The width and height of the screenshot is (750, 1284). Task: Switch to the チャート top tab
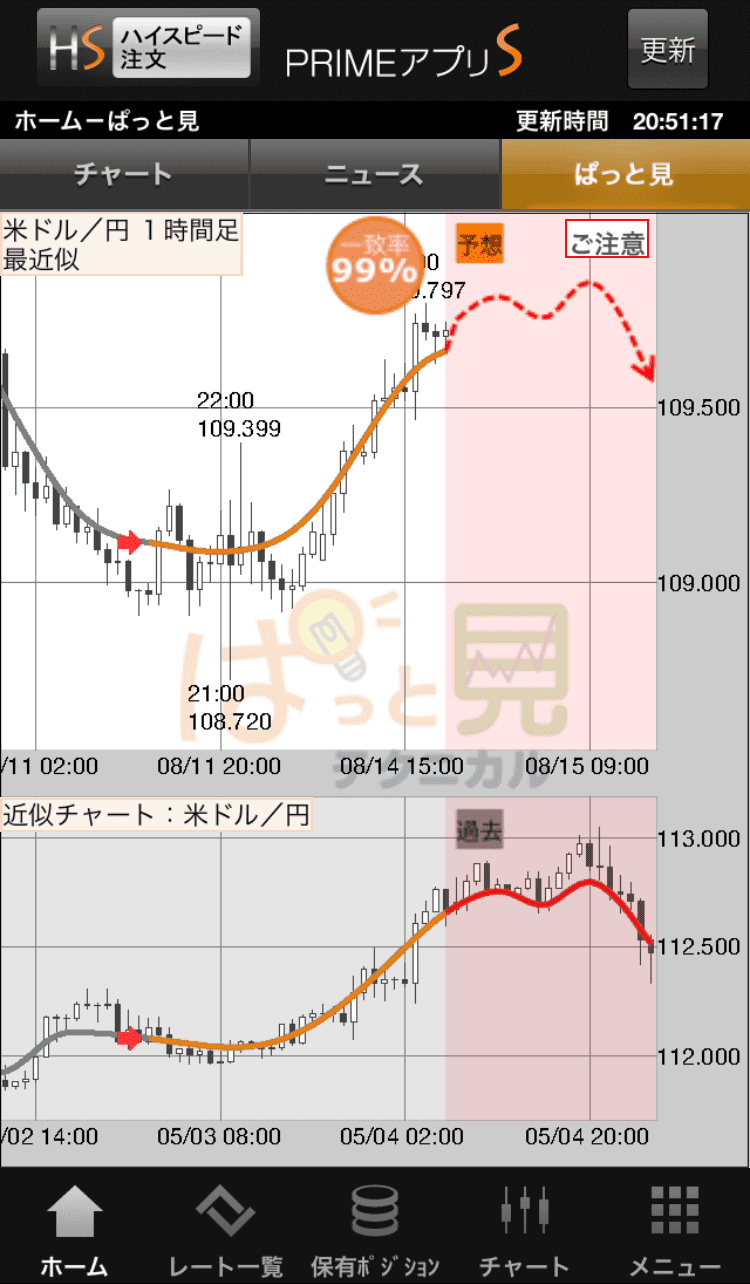tap(124, 174)
